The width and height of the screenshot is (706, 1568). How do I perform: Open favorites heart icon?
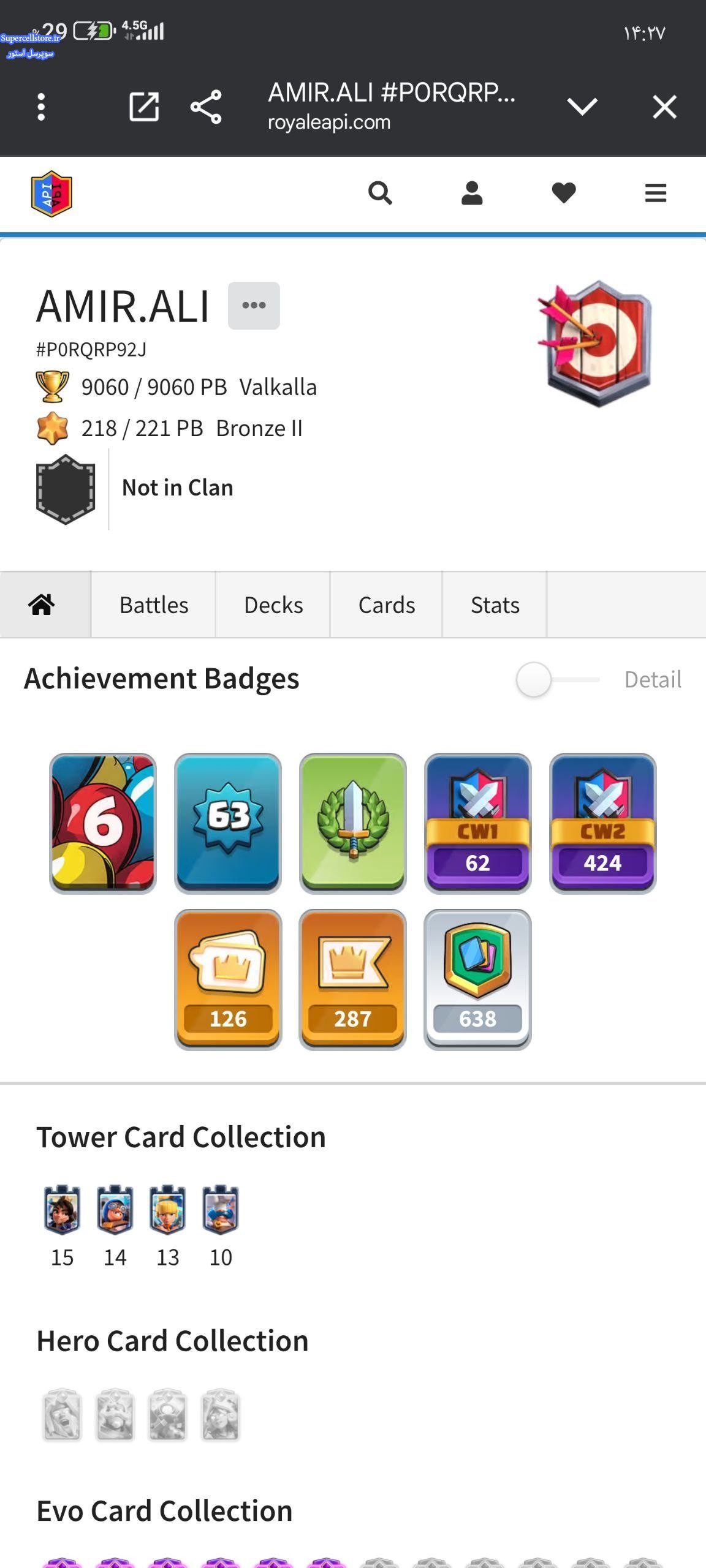(563, 193)
